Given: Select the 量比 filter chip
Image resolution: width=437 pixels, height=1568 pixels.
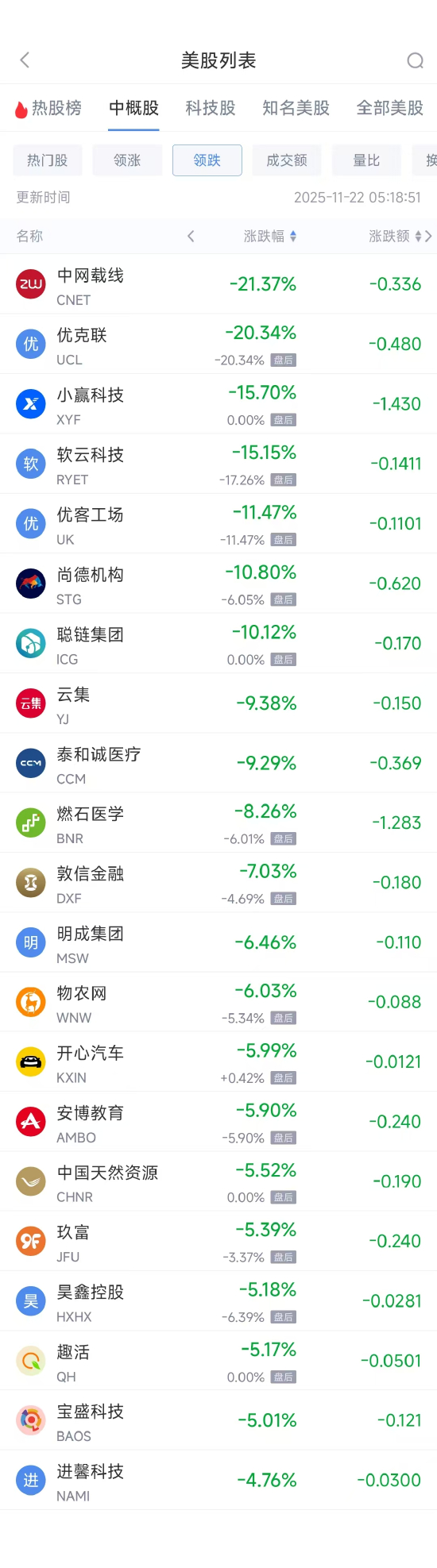Looking at the screenshot, I should 366,160.
